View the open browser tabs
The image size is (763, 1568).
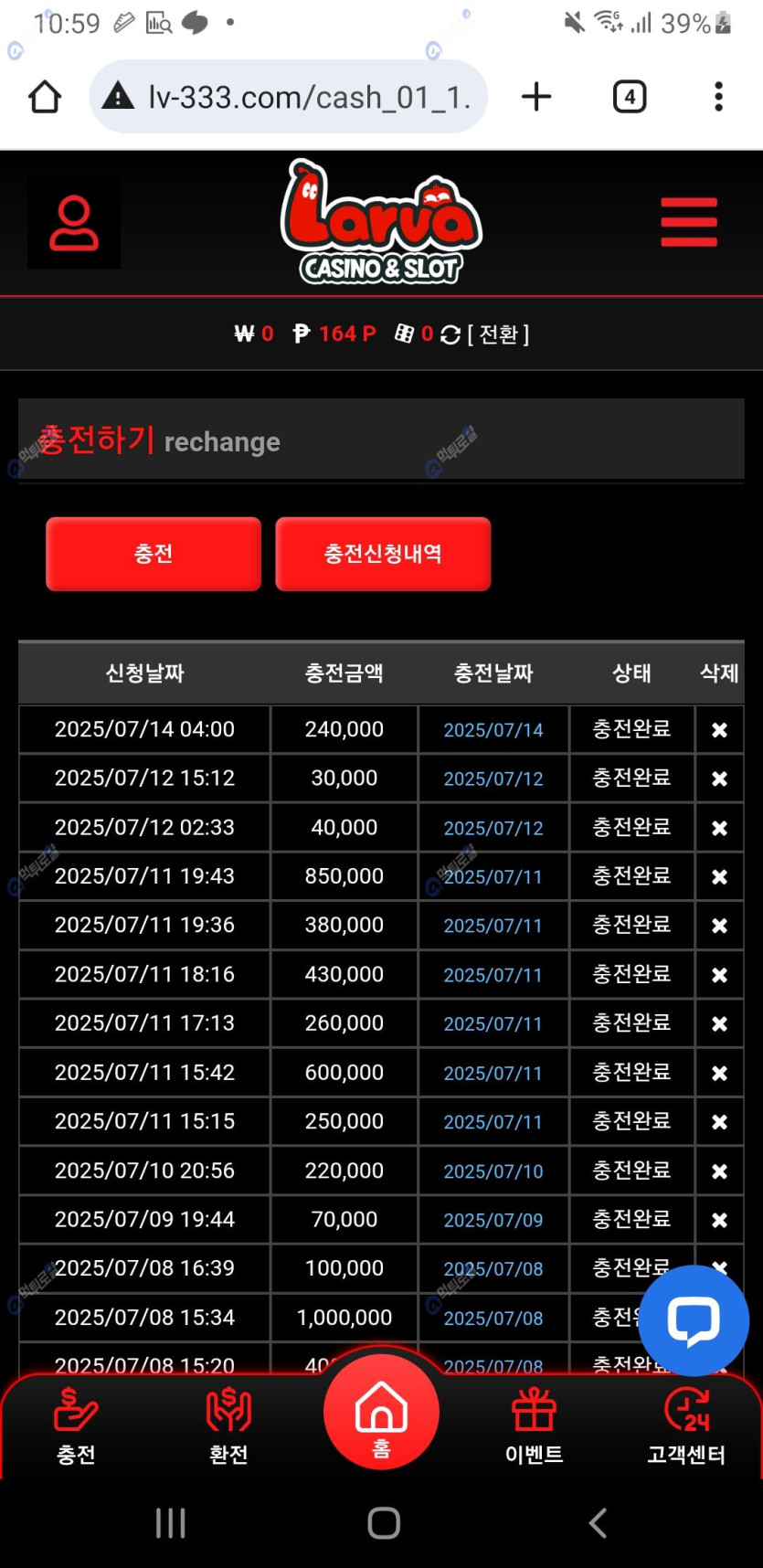click(x=630, y=97)
